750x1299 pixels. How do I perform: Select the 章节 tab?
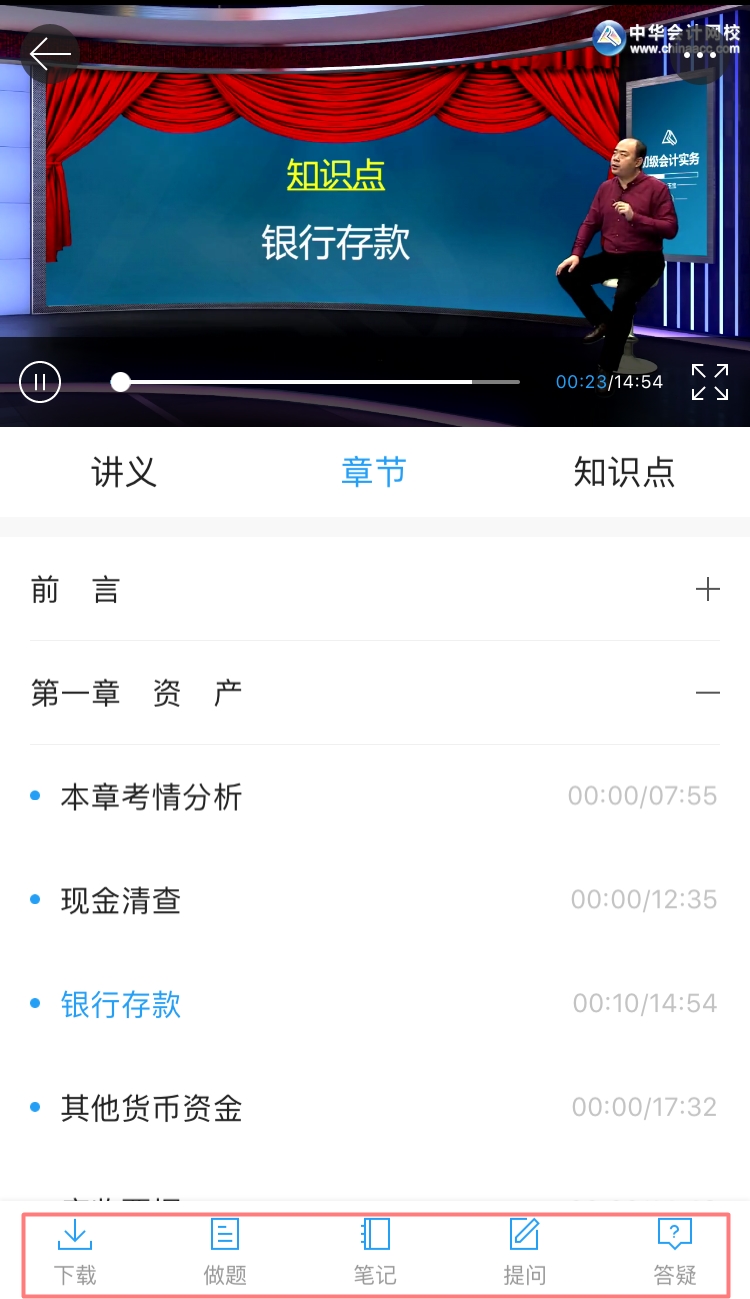click(375, 472)
